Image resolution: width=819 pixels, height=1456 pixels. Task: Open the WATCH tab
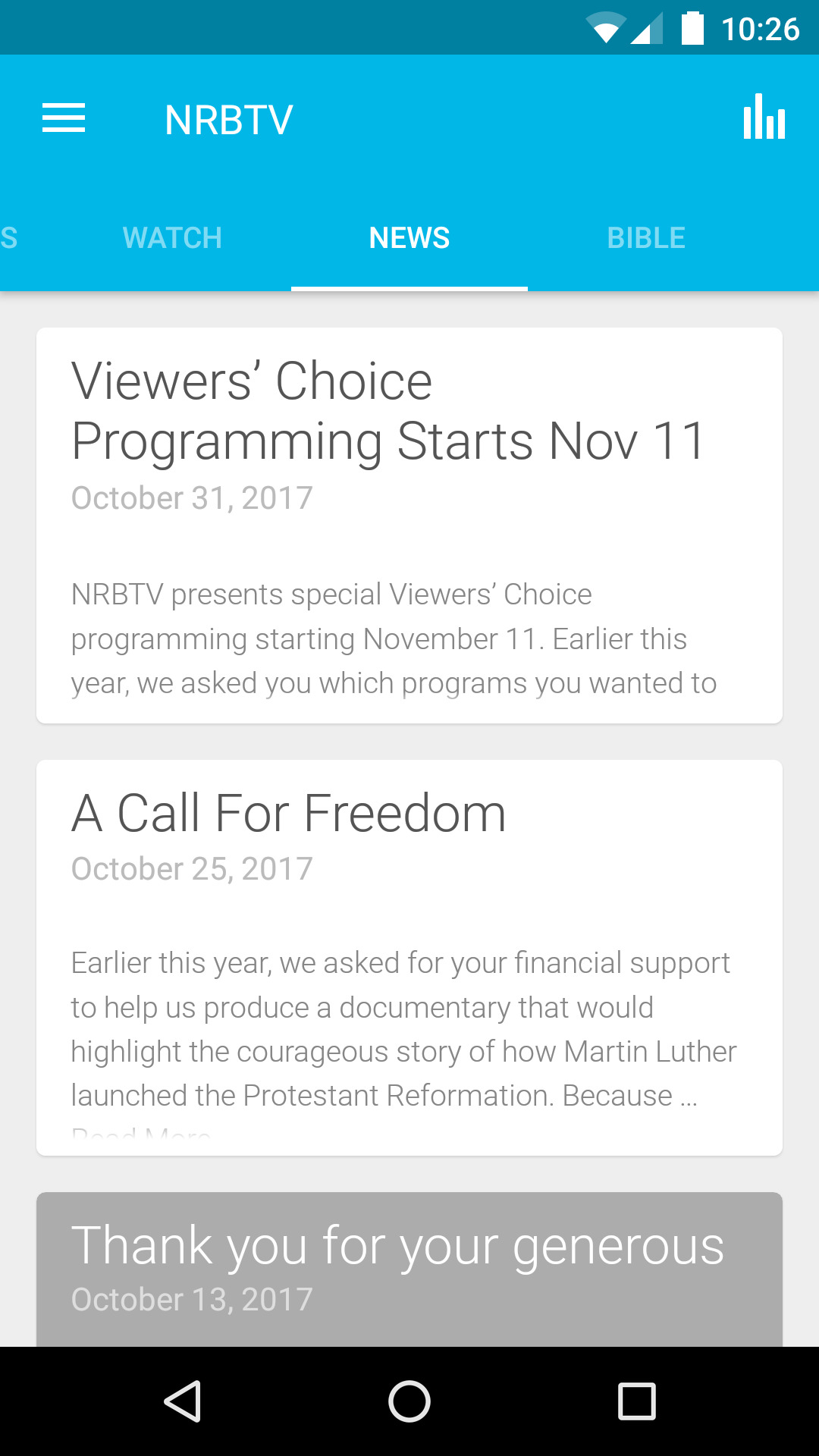pyautogui.click(x=172, y=237)
